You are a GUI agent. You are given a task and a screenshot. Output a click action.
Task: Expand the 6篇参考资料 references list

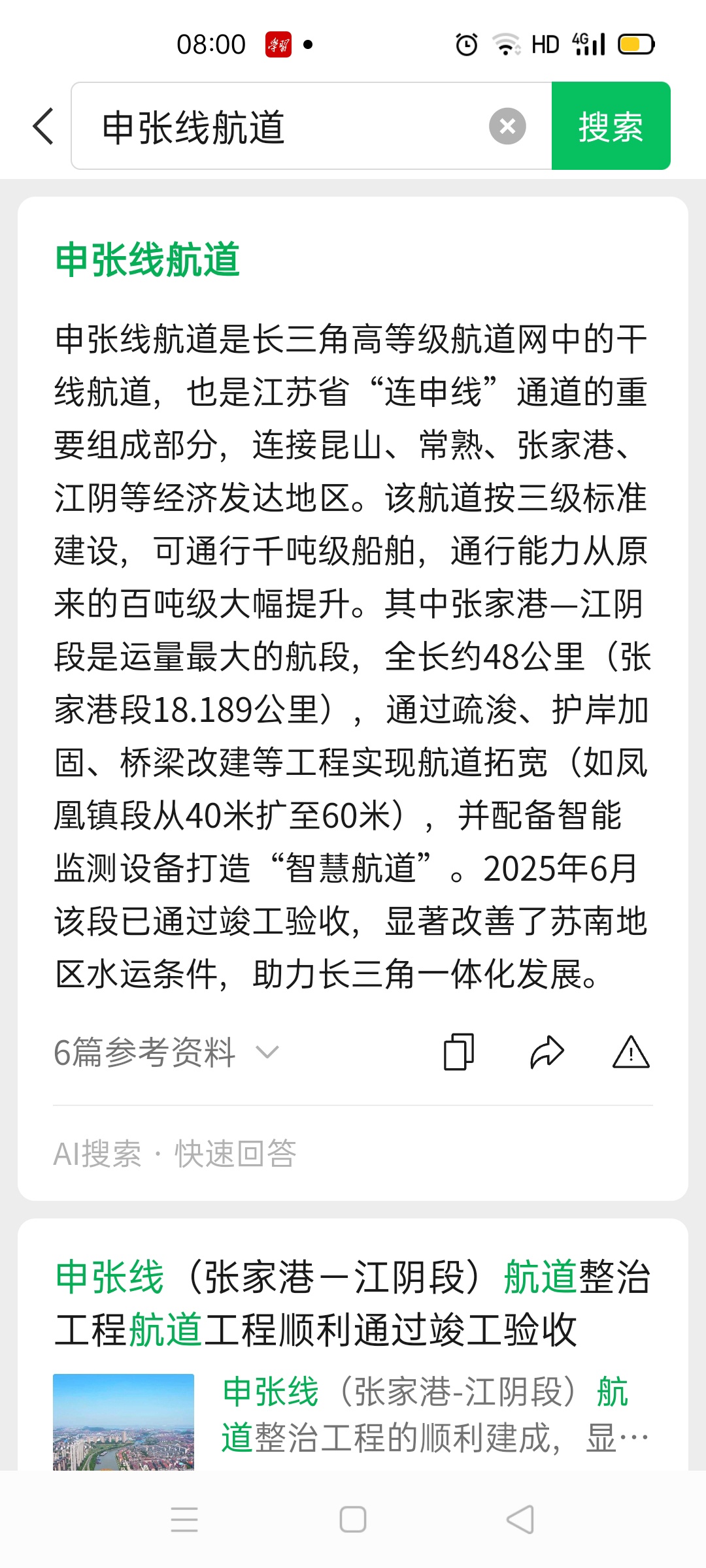pos(167,1053)
